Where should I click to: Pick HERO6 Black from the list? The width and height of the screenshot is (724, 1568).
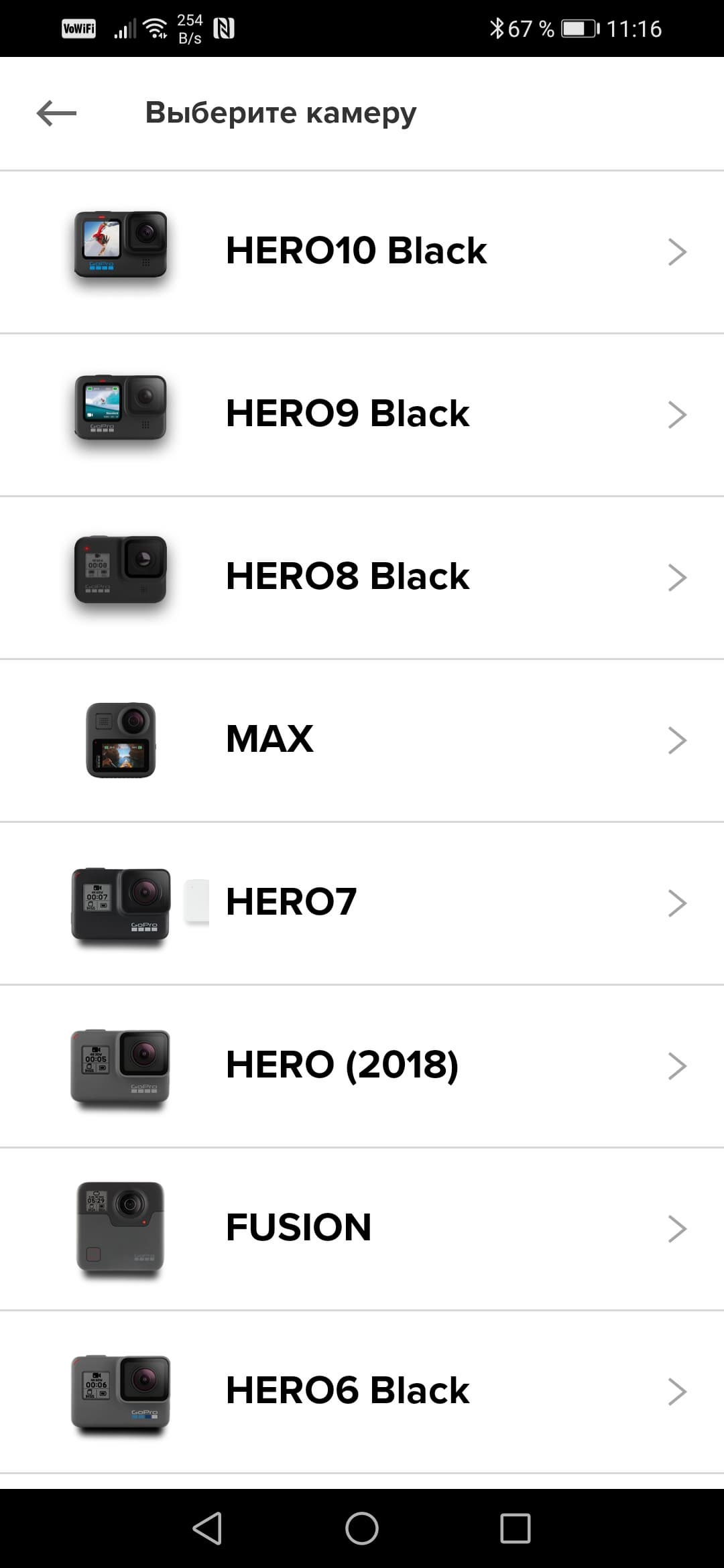pyautogui.click(x=362, y=1391)
